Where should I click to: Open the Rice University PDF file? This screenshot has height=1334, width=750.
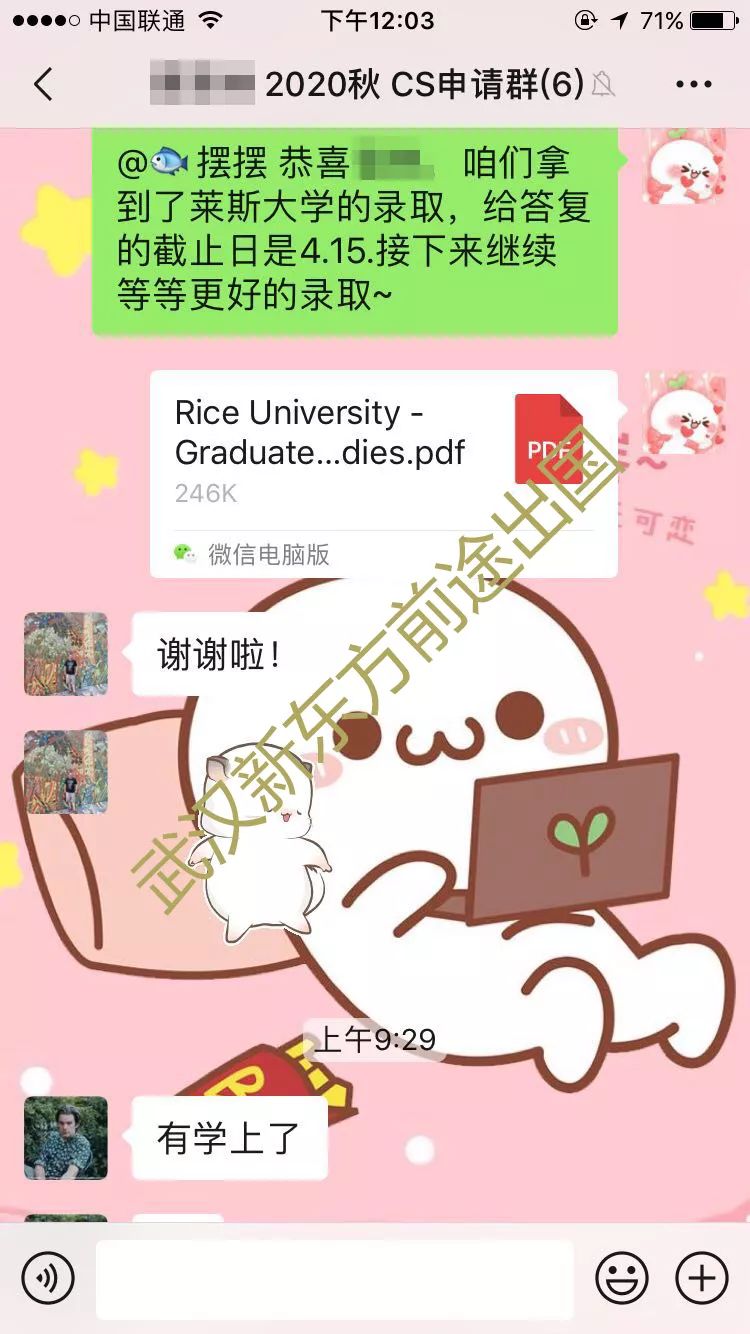click(x=383, y=452)
